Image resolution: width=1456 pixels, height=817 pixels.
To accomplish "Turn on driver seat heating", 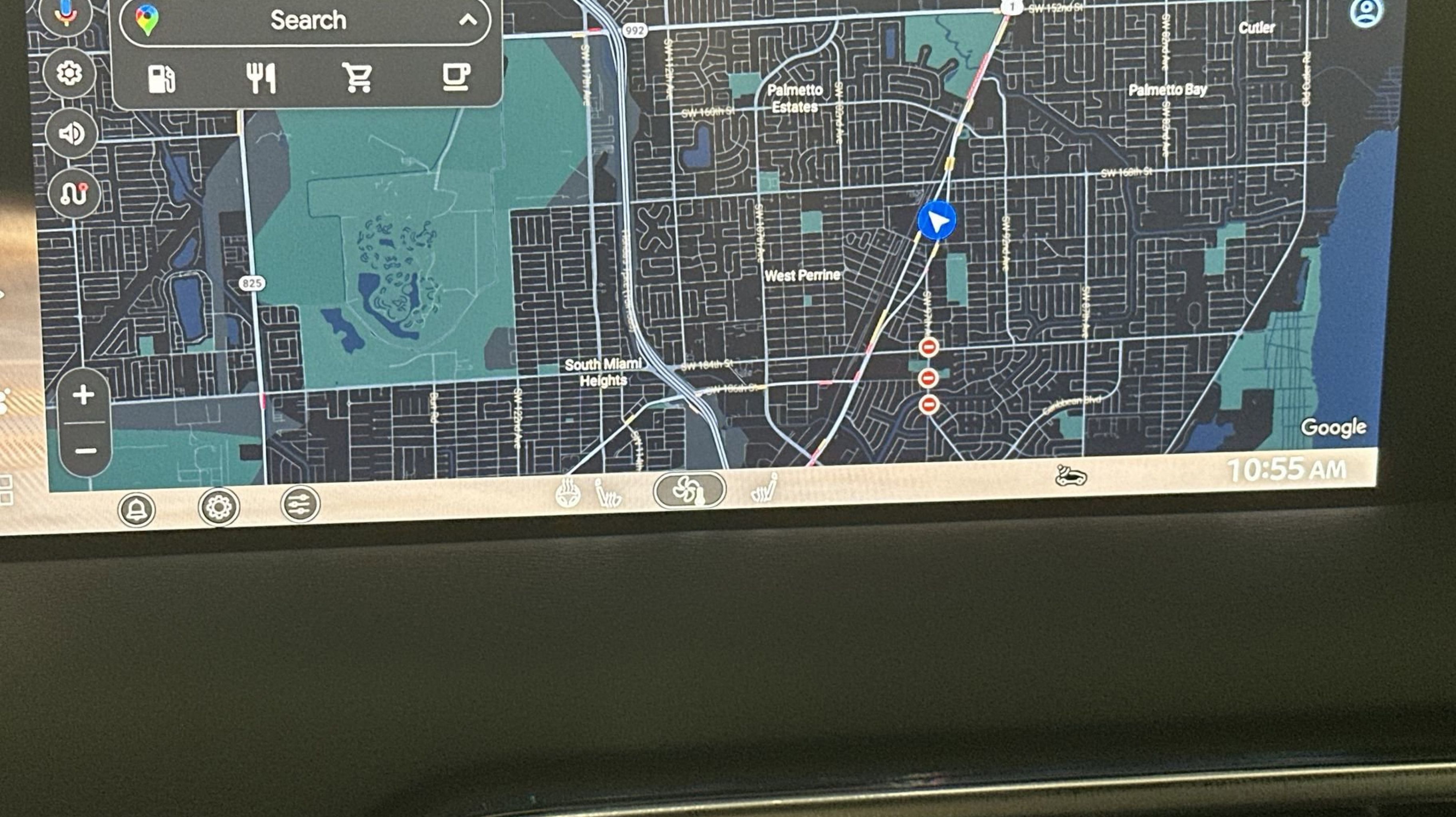I will pos(609,493).
